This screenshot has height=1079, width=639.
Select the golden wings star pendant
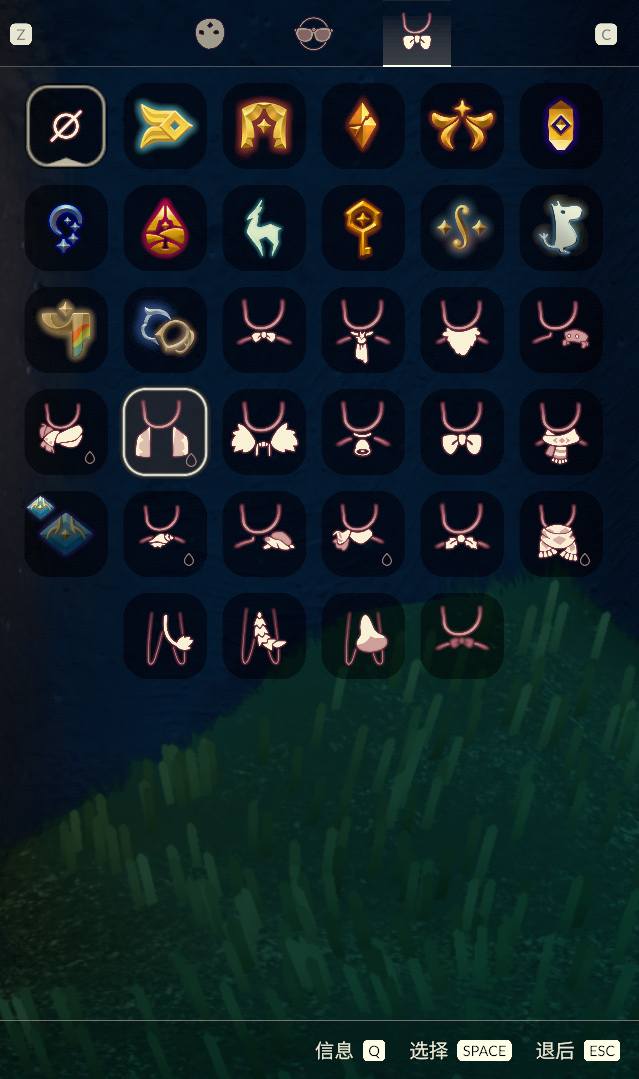point(462,126)
